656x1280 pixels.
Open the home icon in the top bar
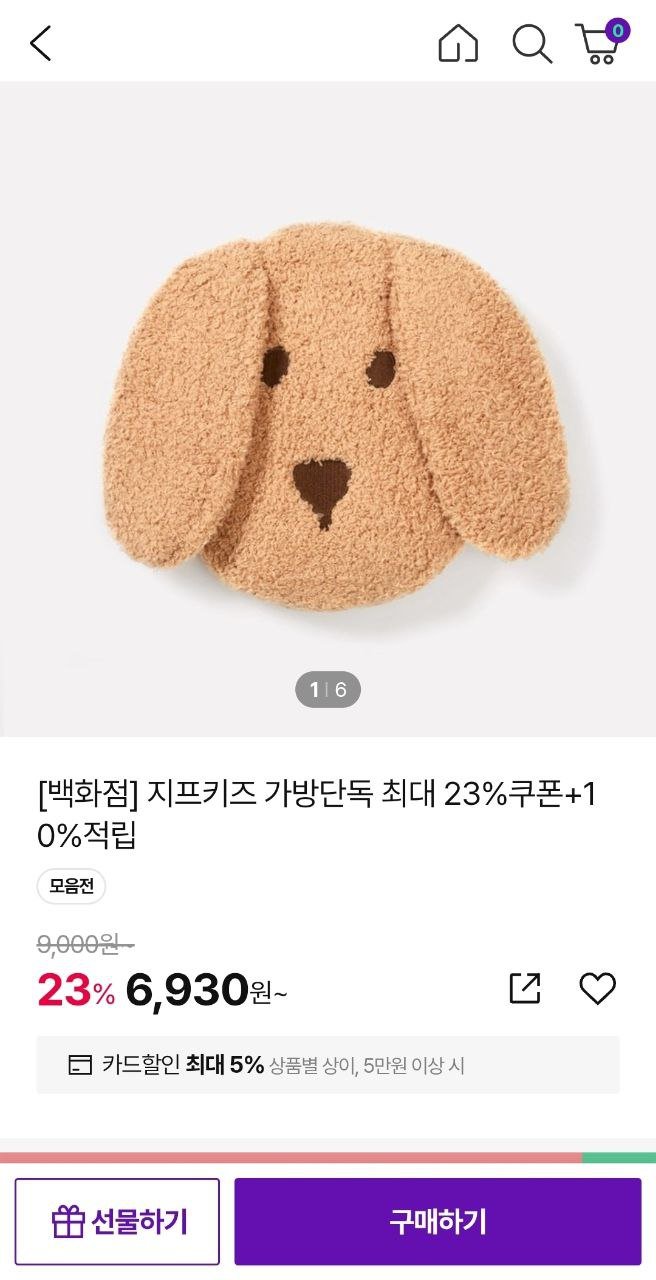458,43
